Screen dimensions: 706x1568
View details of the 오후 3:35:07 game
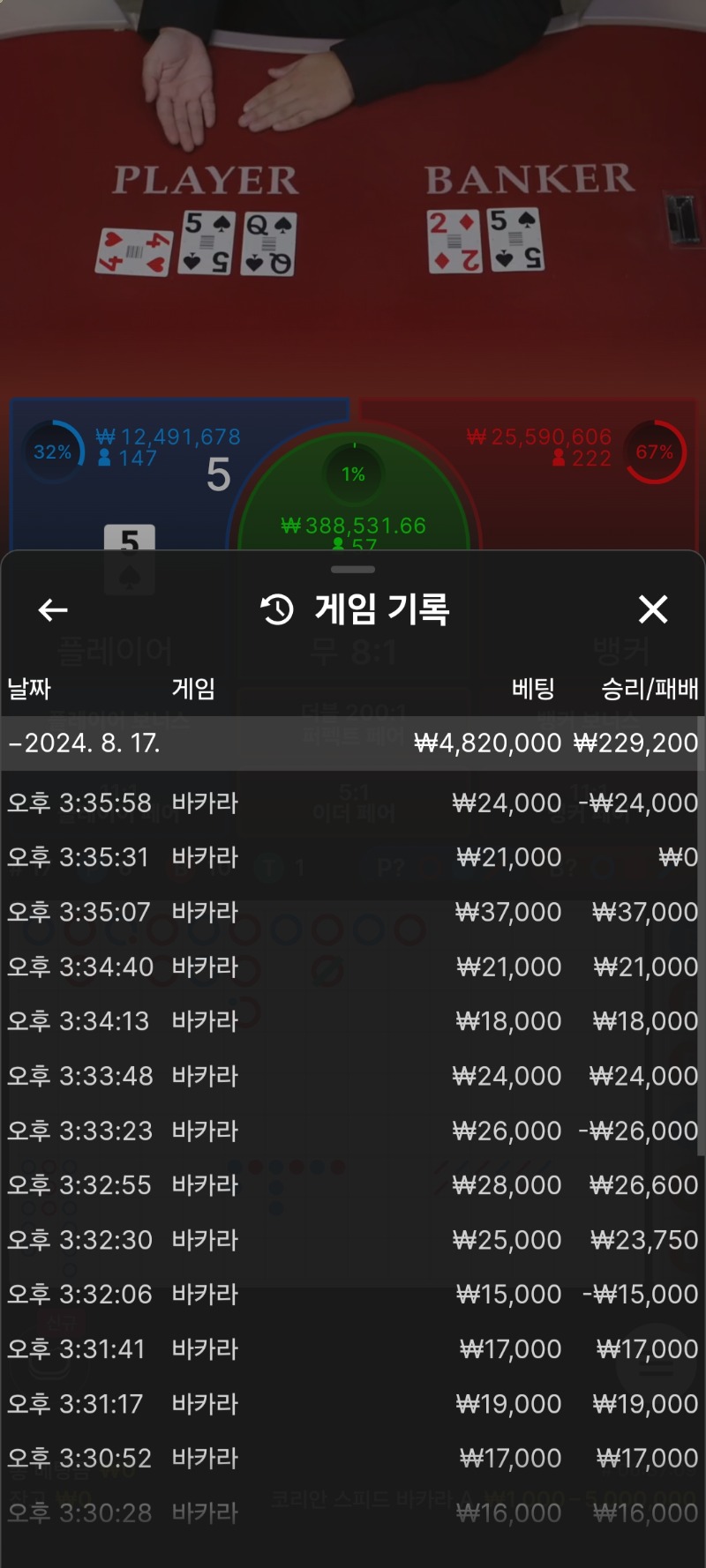click(353, 912)
